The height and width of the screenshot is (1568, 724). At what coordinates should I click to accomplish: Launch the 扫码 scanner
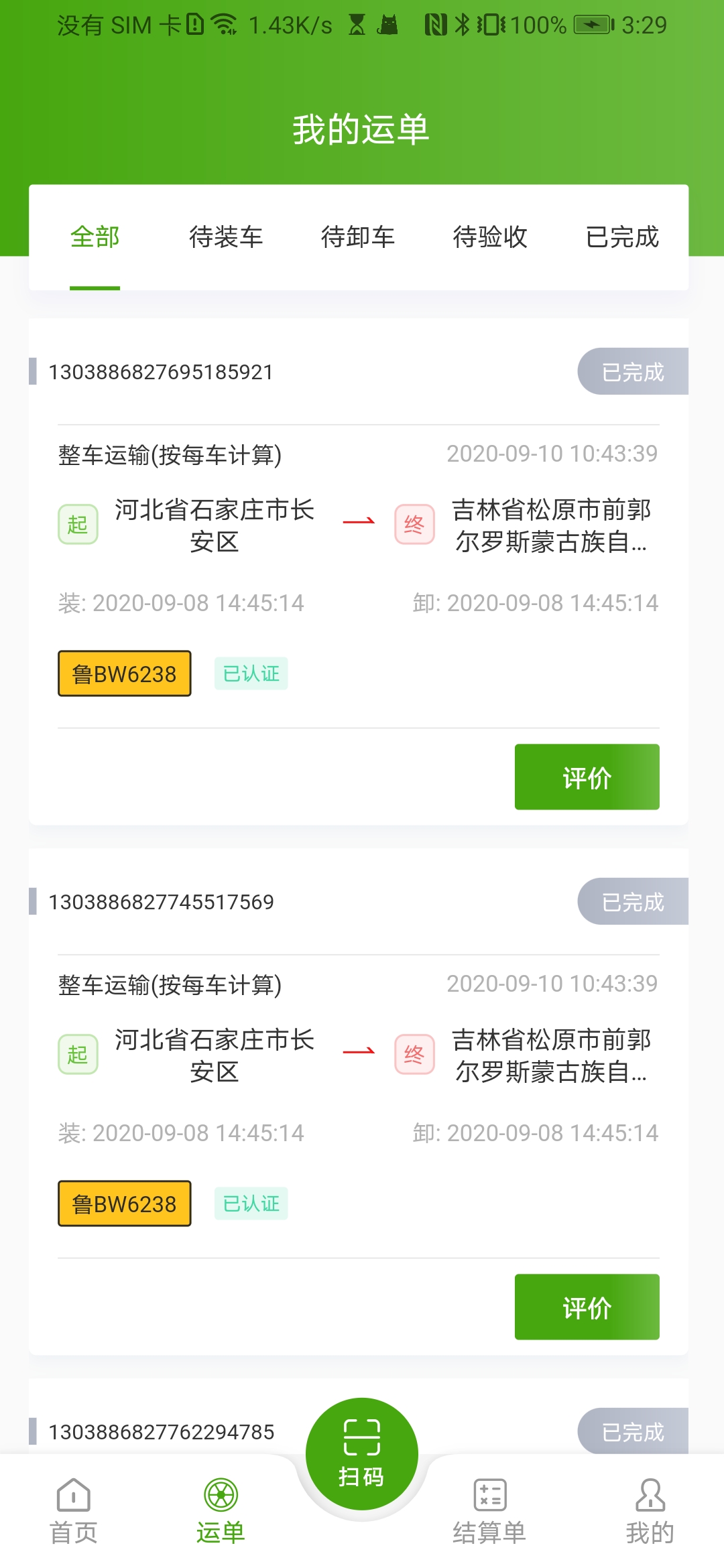362,1454
